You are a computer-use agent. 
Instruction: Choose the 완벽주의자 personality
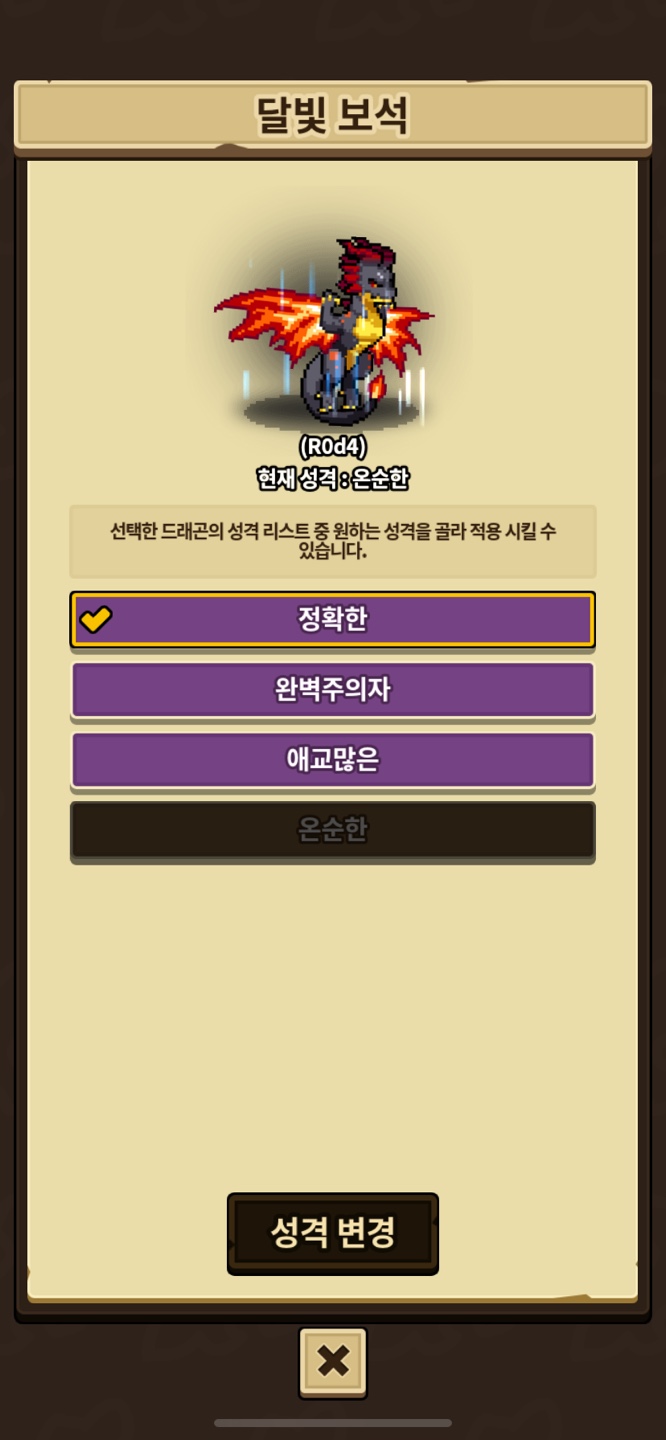332,689
